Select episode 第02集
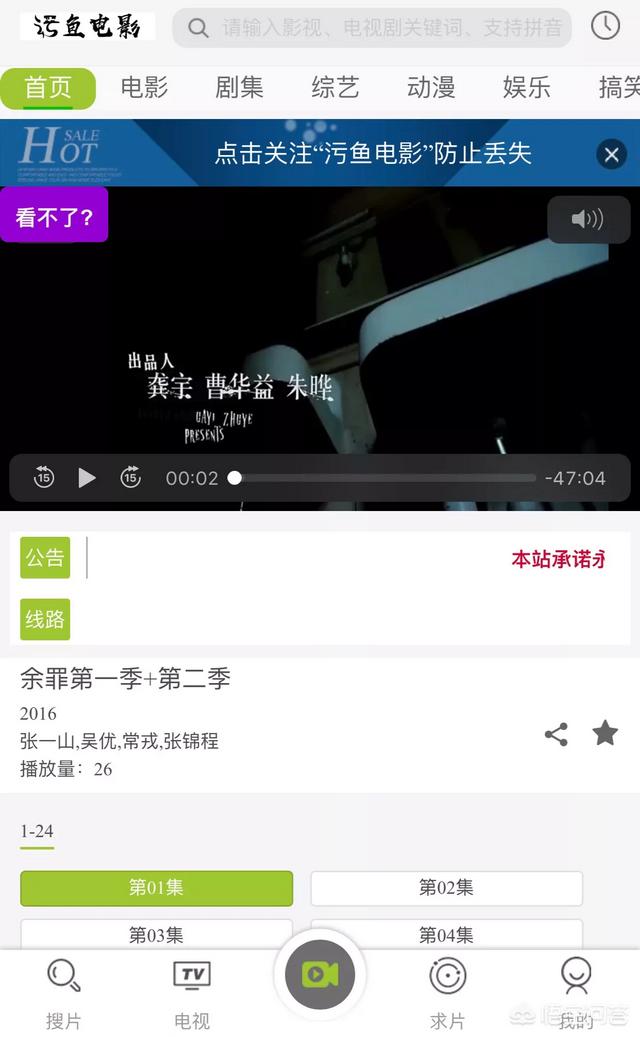640x1037 pixels. (x=446, y=888)
